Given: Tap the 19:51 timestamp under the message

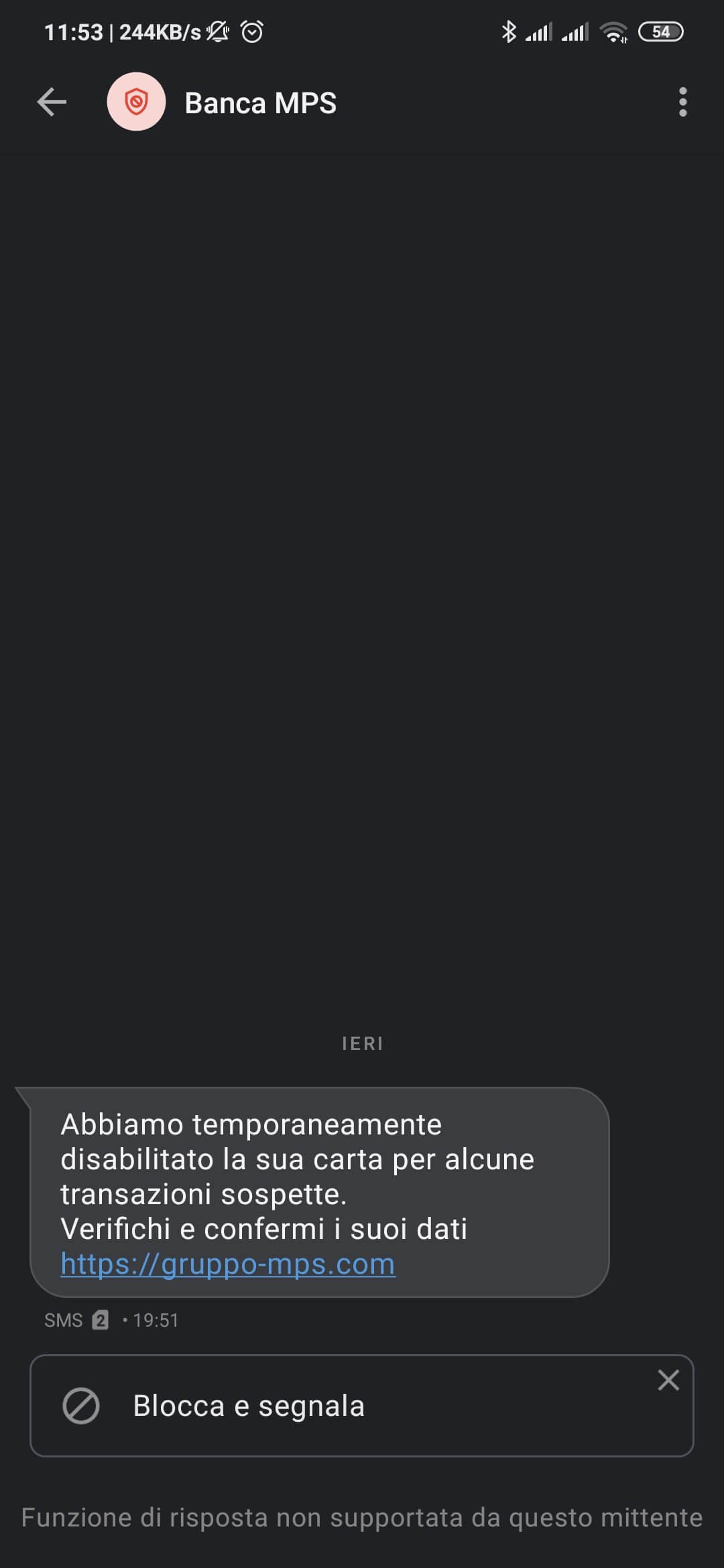Looking at the screenshot, I should click(x=156, y=1319).
